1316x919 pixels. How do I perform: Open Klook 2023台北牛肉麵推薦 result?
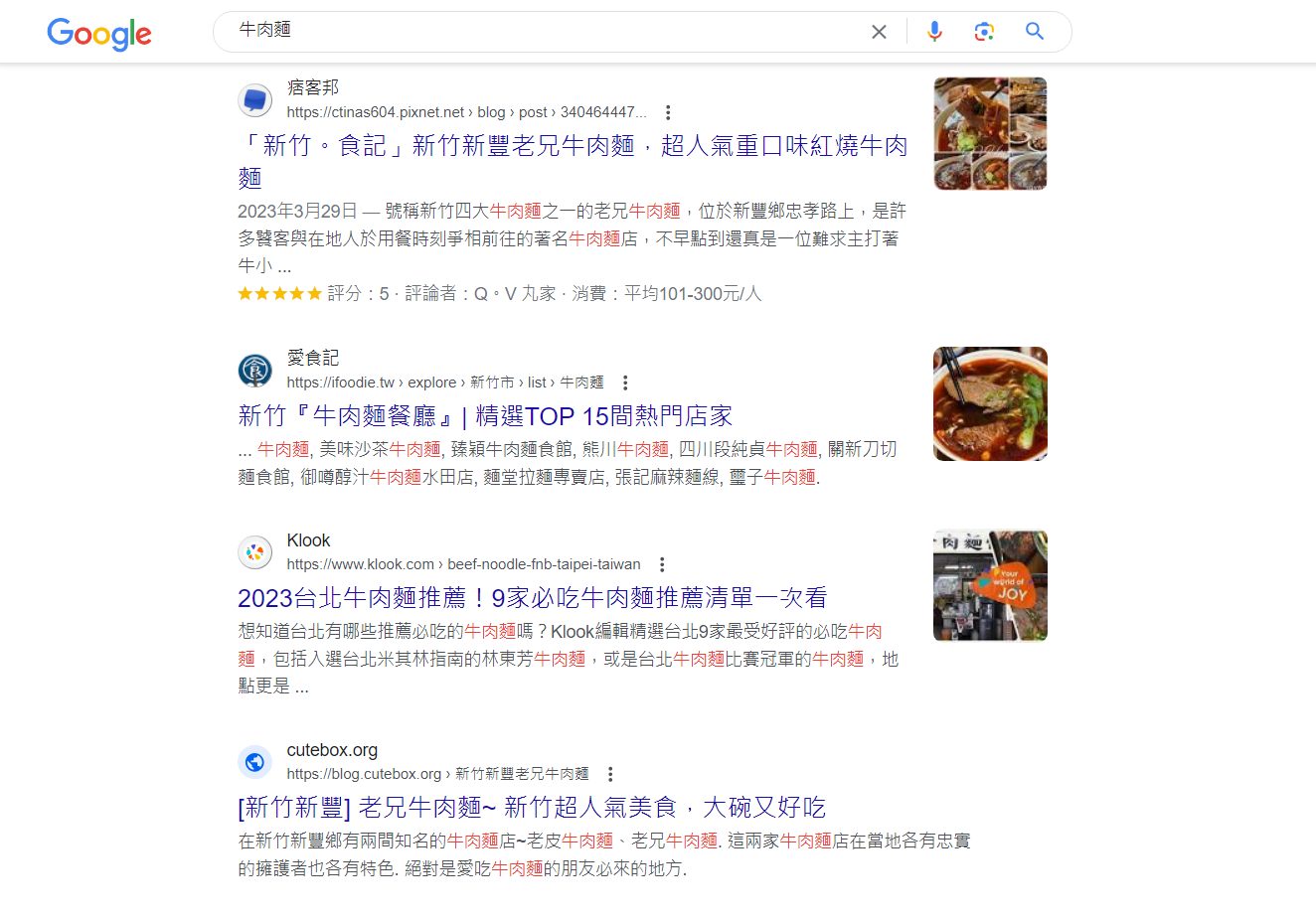point(532,597)
